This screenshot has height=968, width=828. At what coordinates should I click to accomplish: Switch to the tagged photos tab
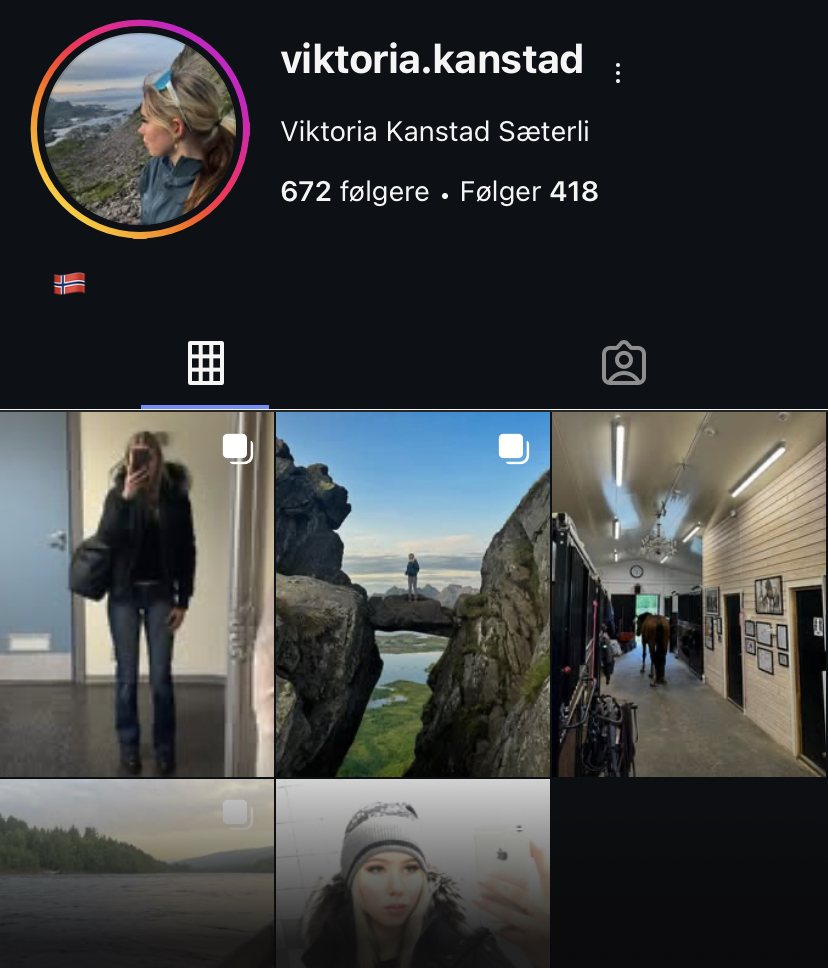[623, 364]
